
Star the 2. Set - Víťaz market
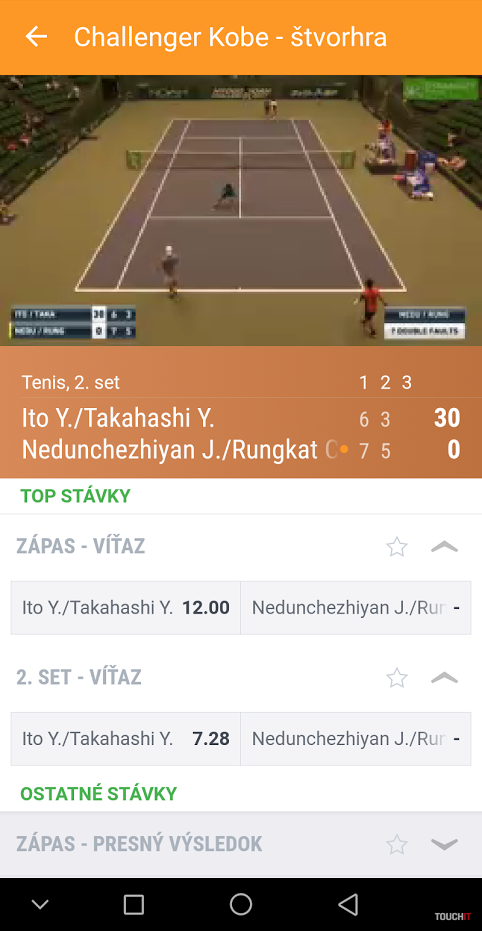point(397,677)
